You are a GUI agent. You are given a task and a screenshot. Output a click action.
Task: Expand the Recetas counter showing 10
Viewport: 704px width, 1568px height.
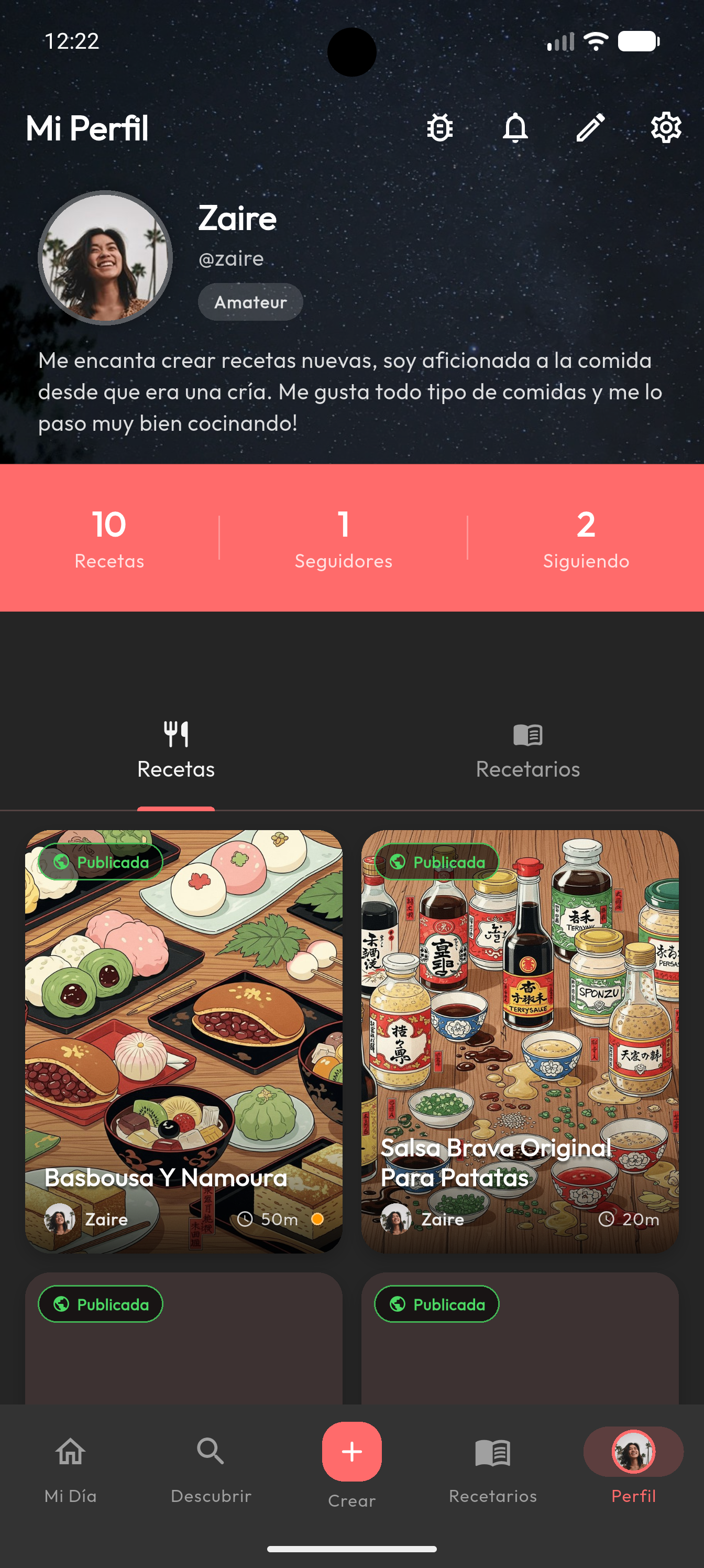[x=109, y=538]
